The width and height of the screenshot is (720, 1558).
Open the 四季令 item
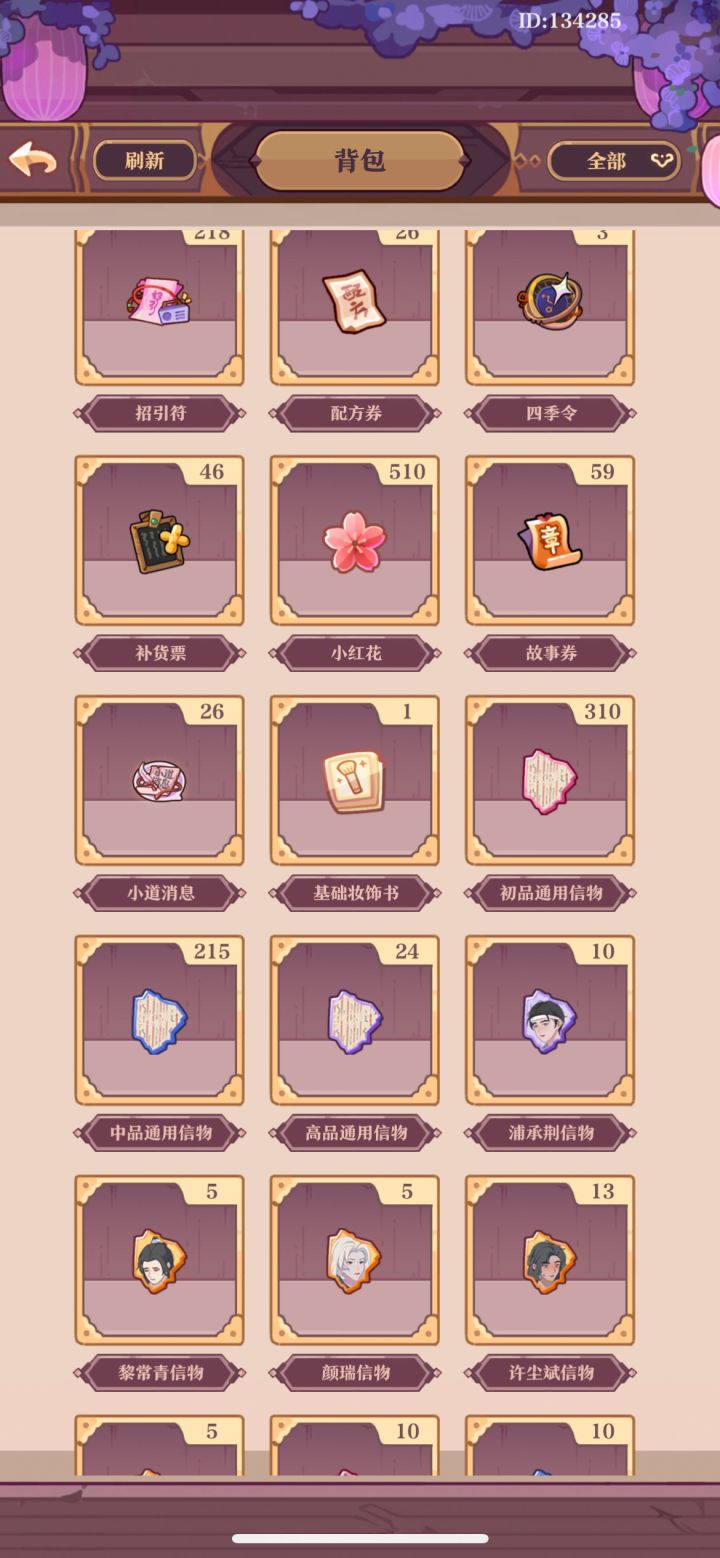(x=550, y=307)
